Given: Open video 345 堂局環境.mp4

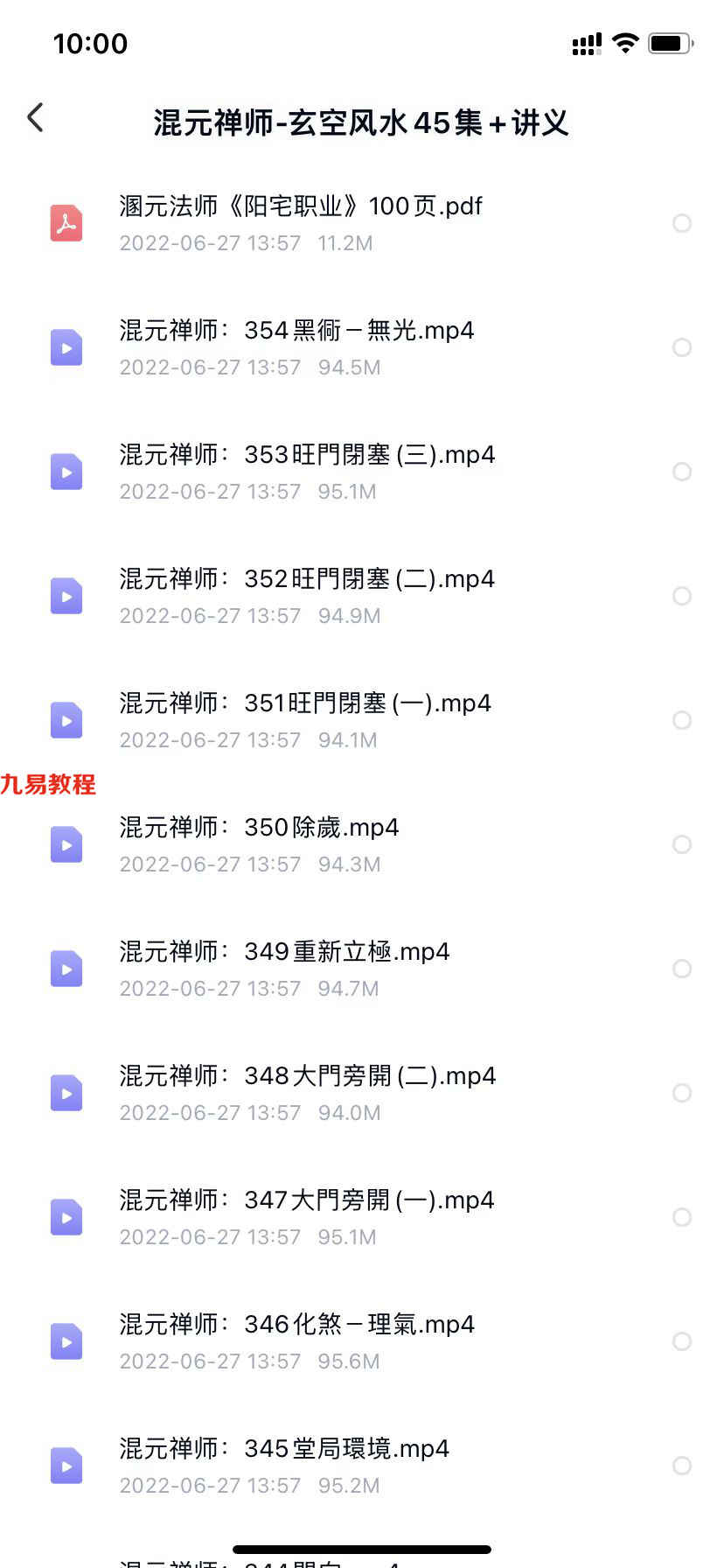Looking at the screenshot, I should [x=362, y=1466].
